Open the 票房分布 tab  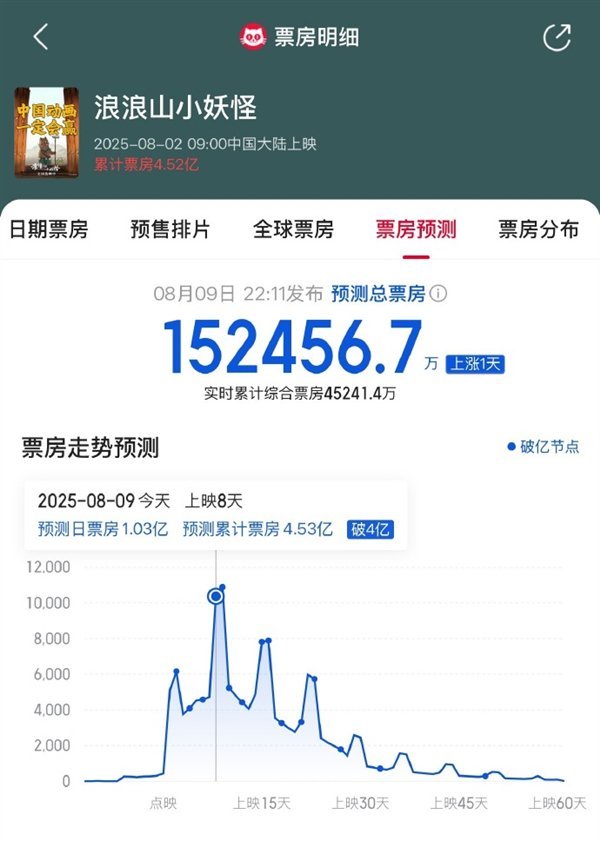coord(538,229)
